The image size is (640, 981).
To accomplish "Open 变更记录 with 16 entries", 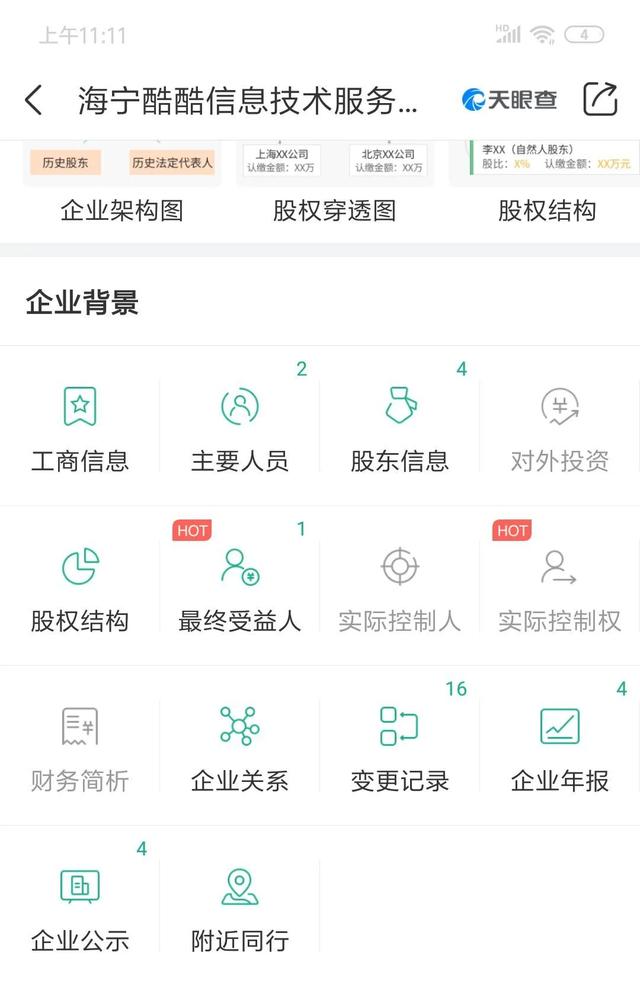I will [400, 750].
